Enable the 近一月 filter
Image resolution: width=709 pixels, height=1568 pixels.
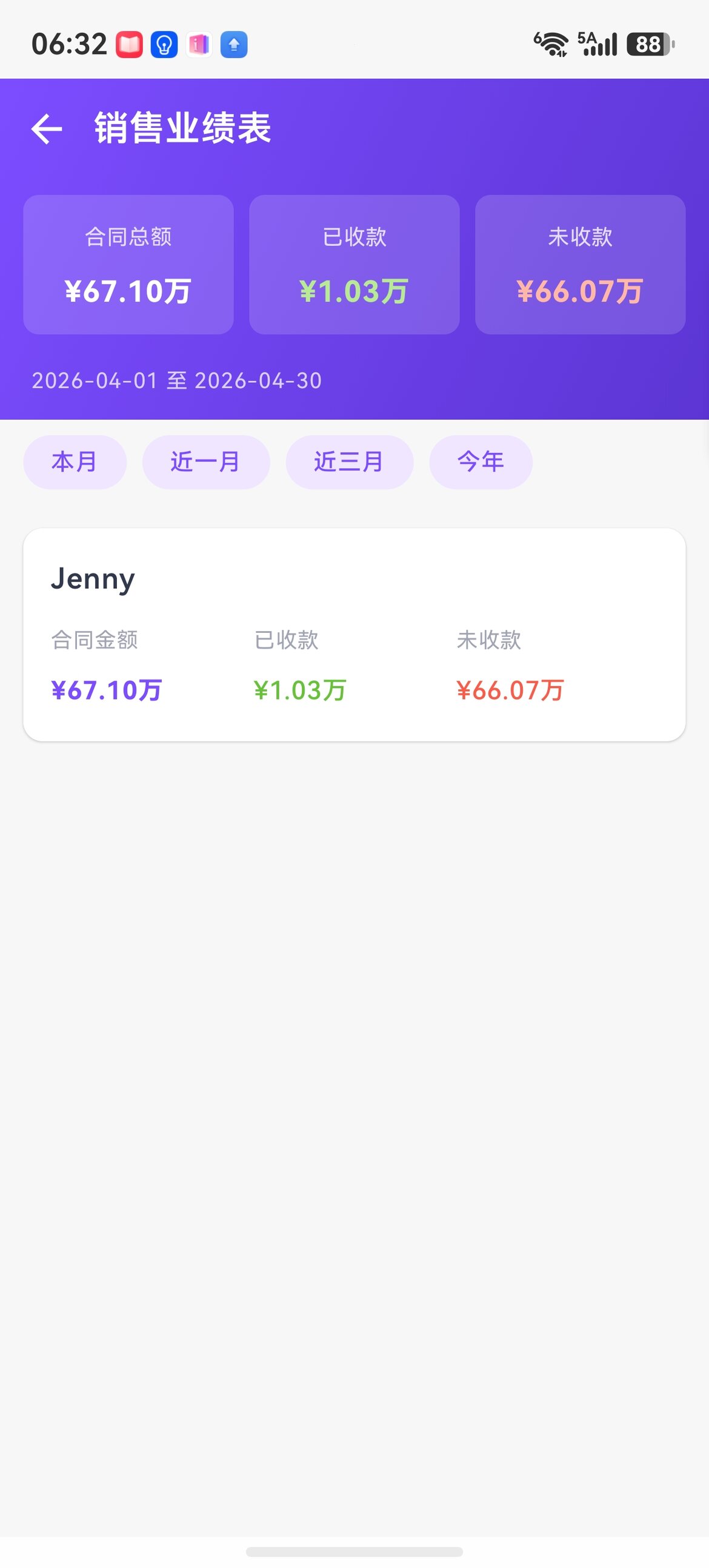(x=206, y=462)
